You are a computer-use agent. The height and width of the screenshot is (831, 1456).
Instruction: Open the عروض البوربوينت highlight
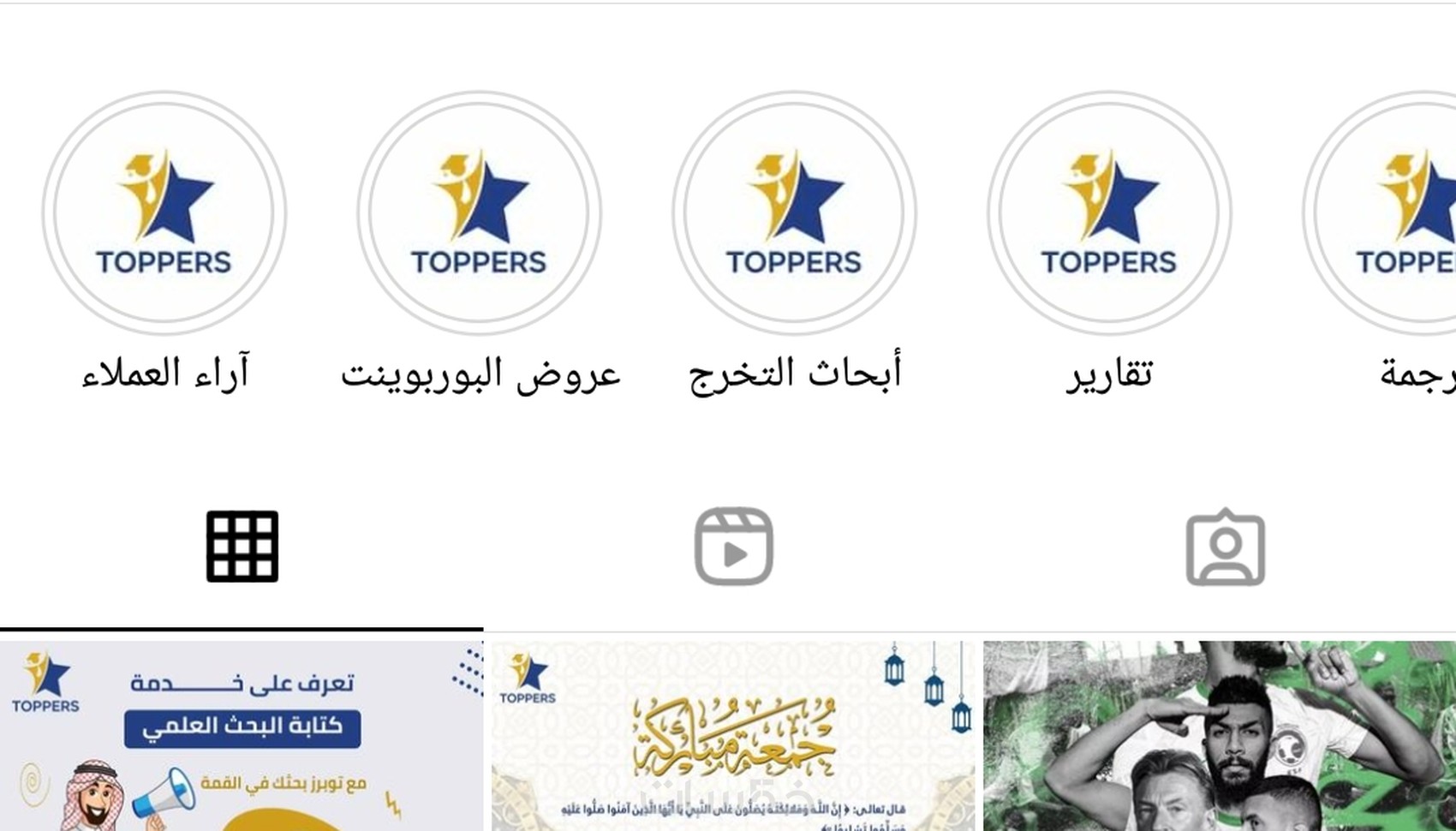point(479,212)
